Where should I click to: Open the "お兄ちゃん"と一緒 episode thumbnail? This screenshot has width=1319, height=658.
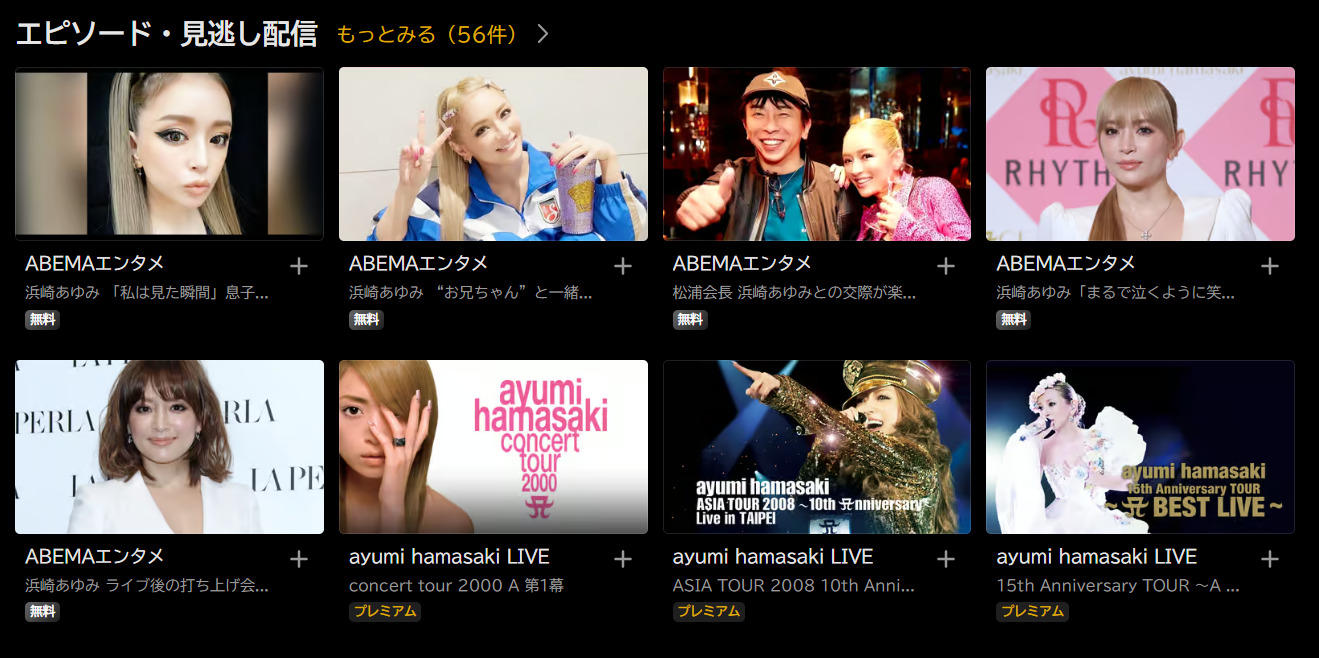point(493,154)
